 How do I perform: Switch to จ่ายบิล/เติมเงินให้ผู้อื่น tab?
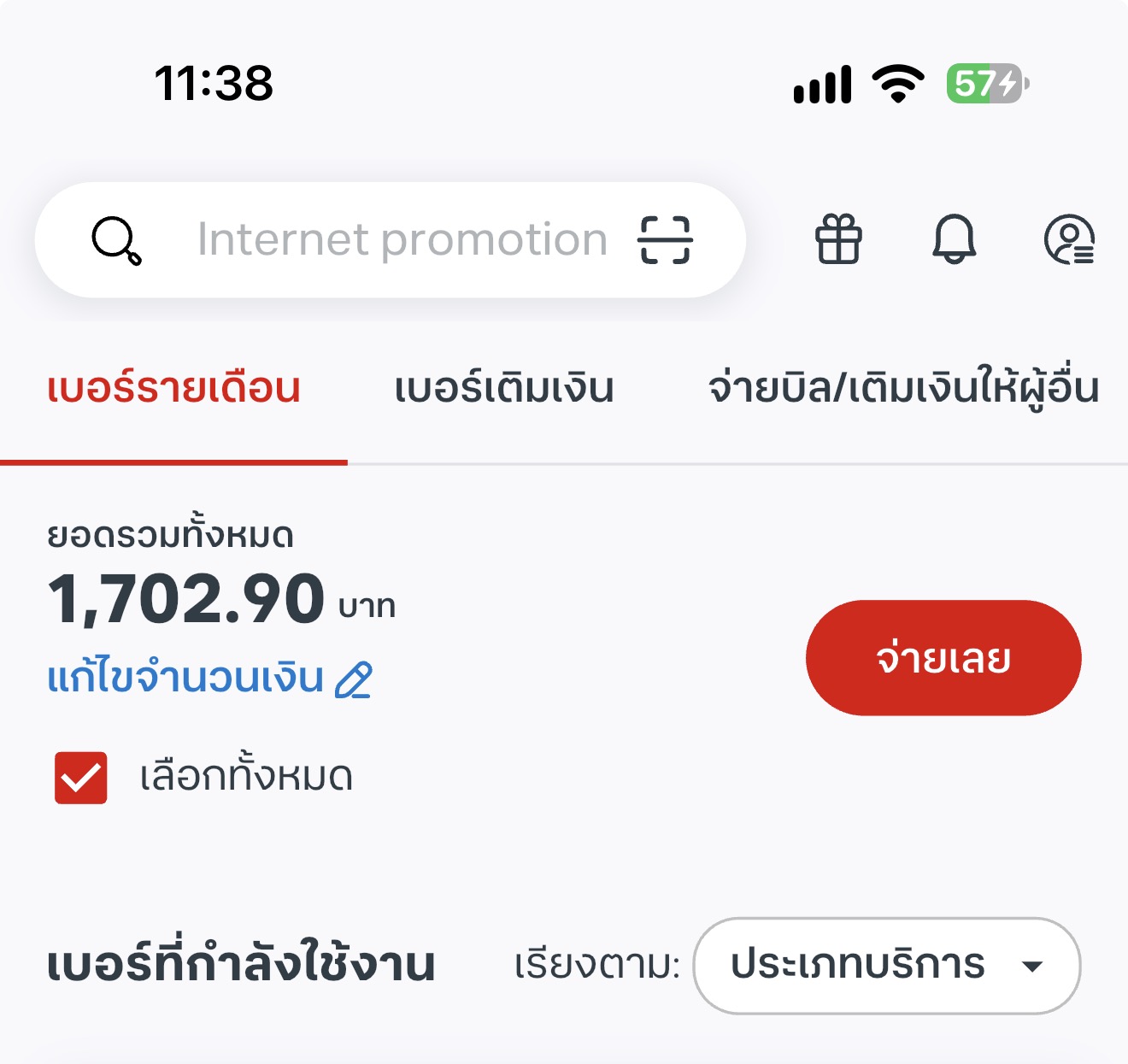(903, 389)
